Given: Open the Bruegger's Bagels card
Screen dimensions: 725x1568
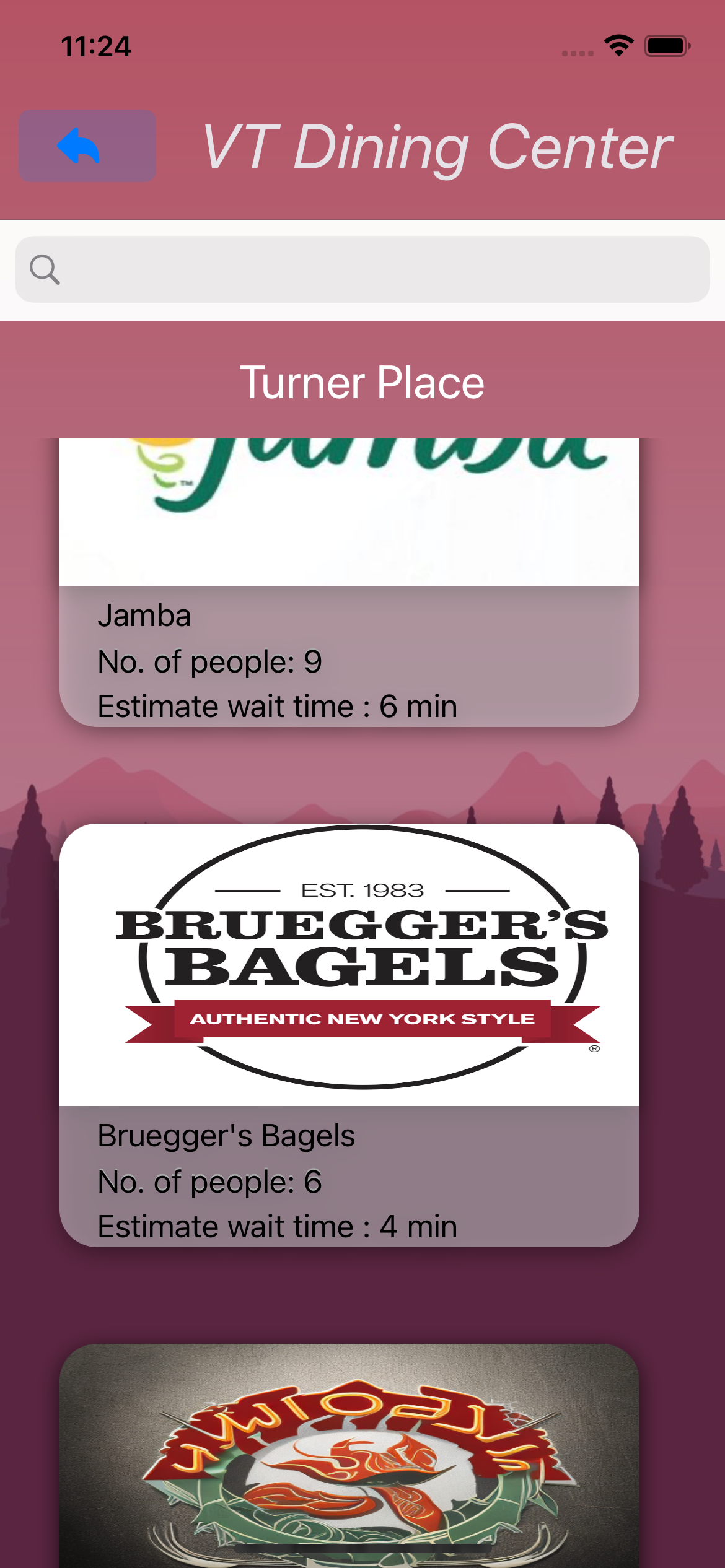Looking at the screenshot, I should click(x=349, y=1034).
